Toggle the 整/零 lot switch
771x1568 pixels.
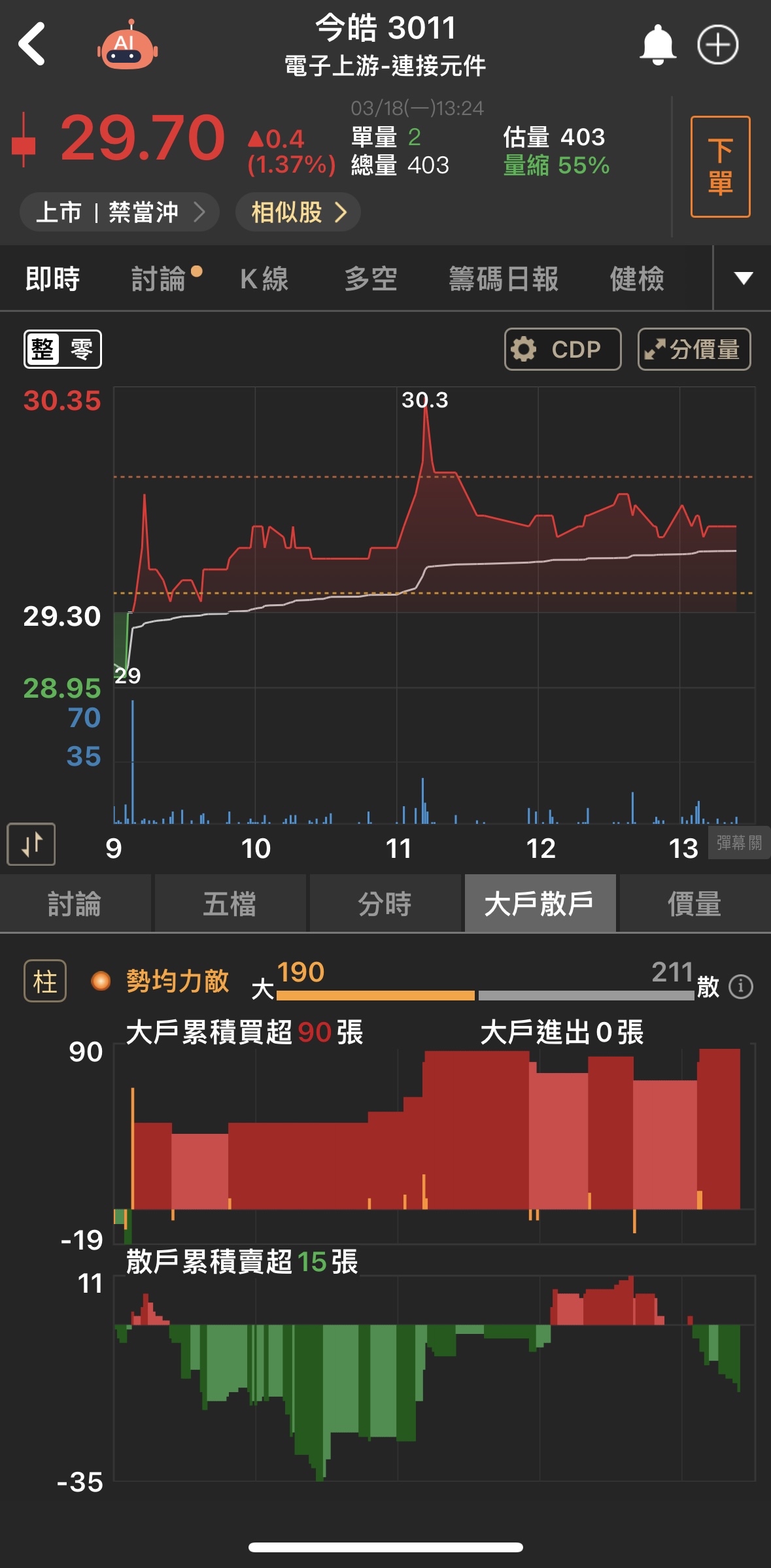tap(63, 349)
